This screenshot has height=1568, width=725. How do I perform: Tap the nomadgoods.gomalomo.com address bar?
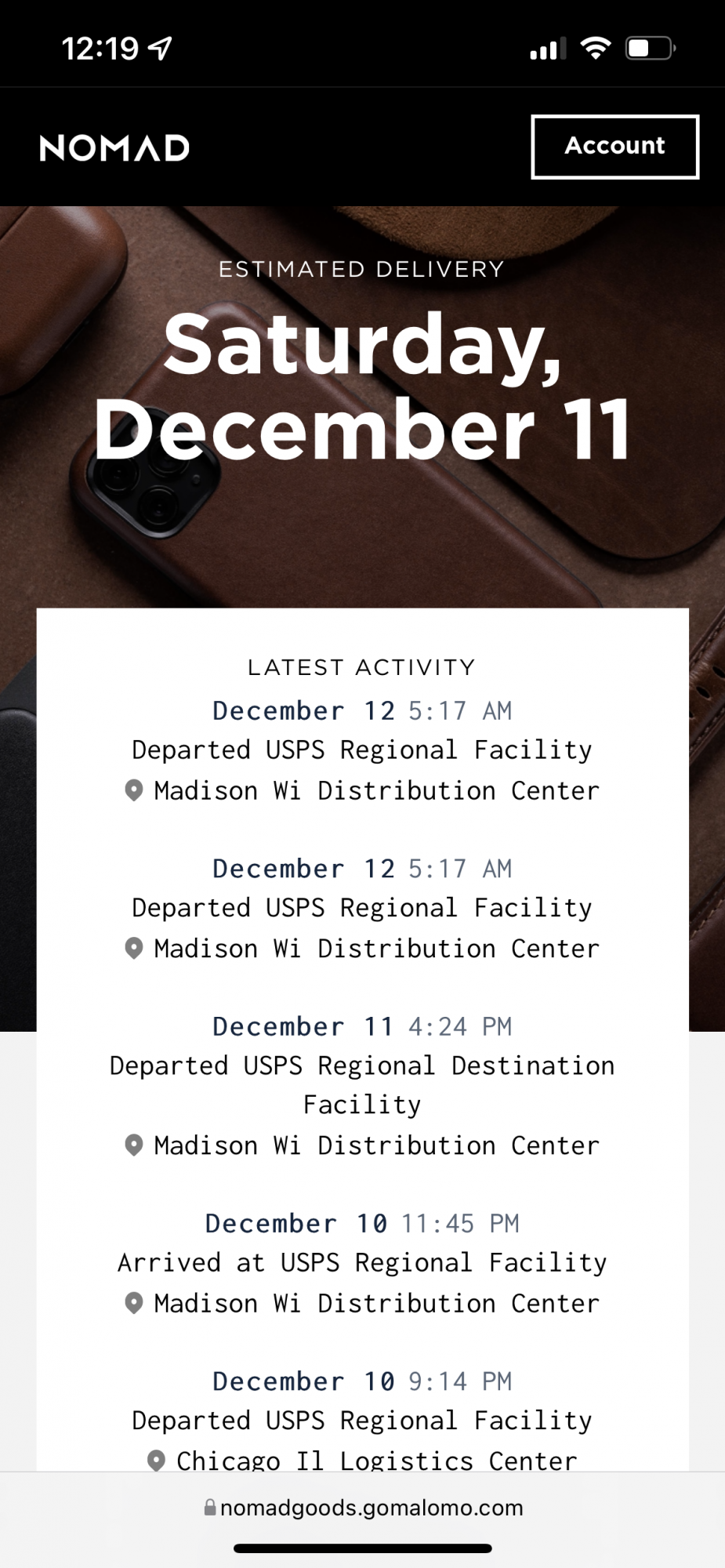pos(363,1507)
